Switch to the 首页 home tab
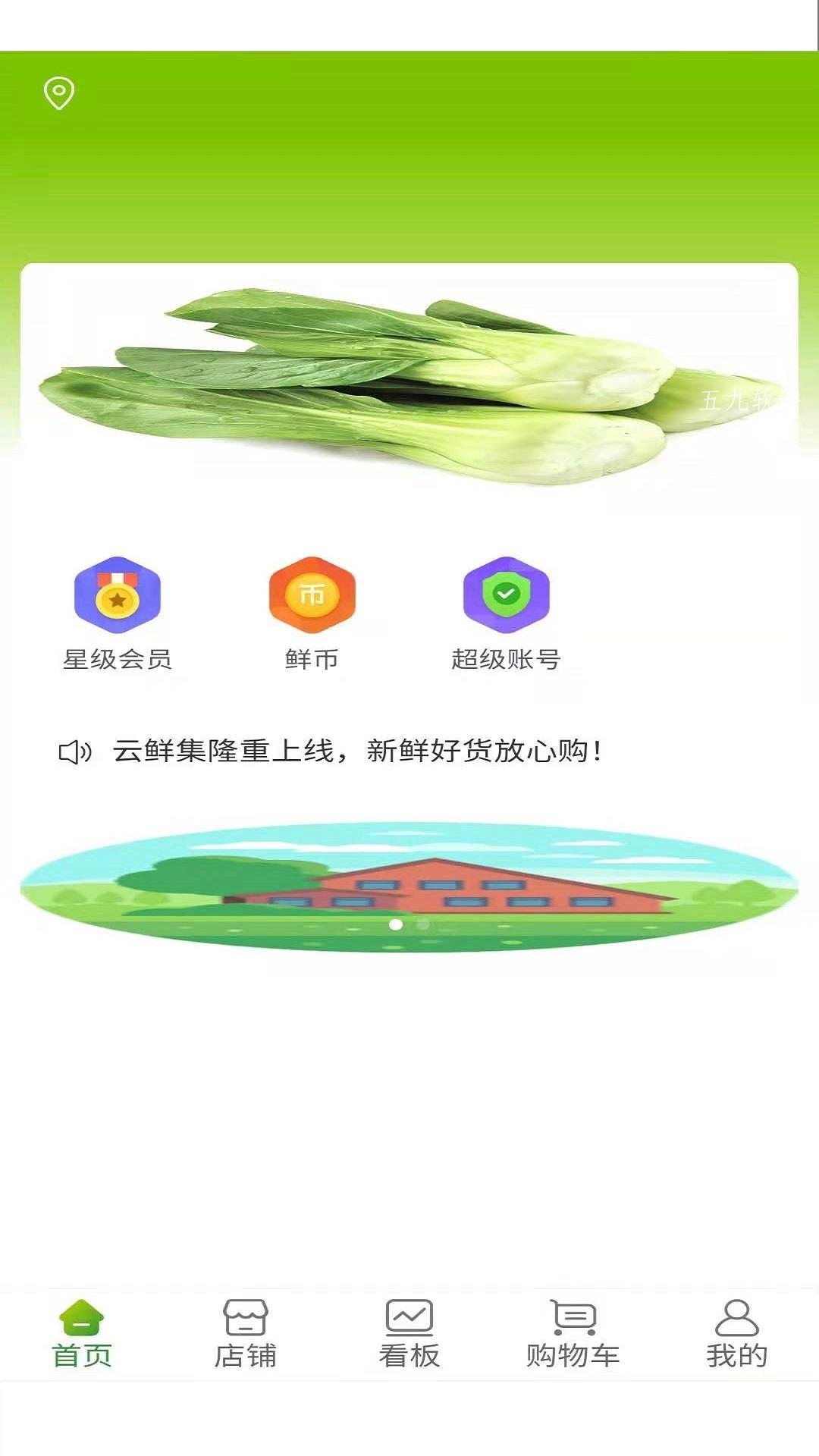This screenshot has width=819, height=1456. (82, 1335)
